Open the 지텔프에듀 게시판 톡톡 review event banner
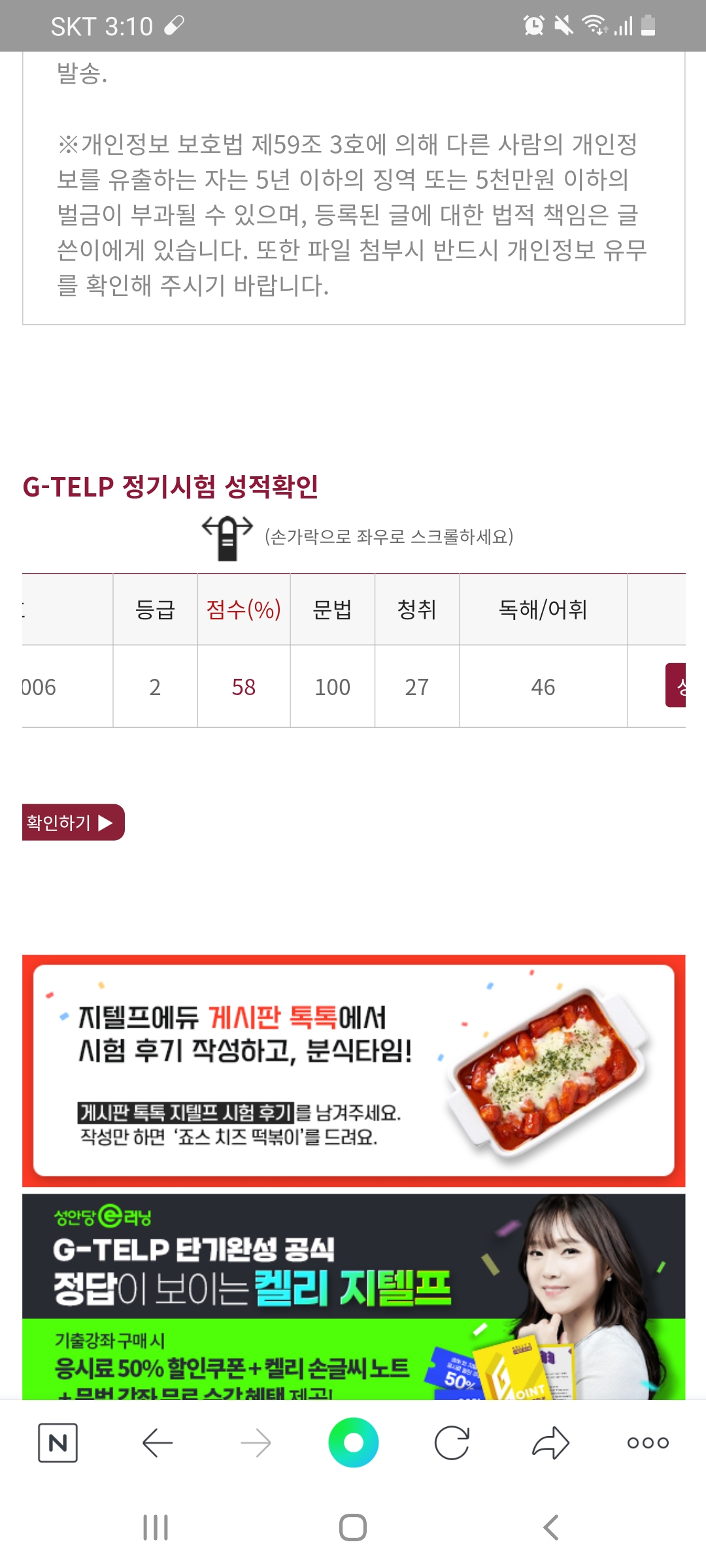 [x=353, y=1070]
